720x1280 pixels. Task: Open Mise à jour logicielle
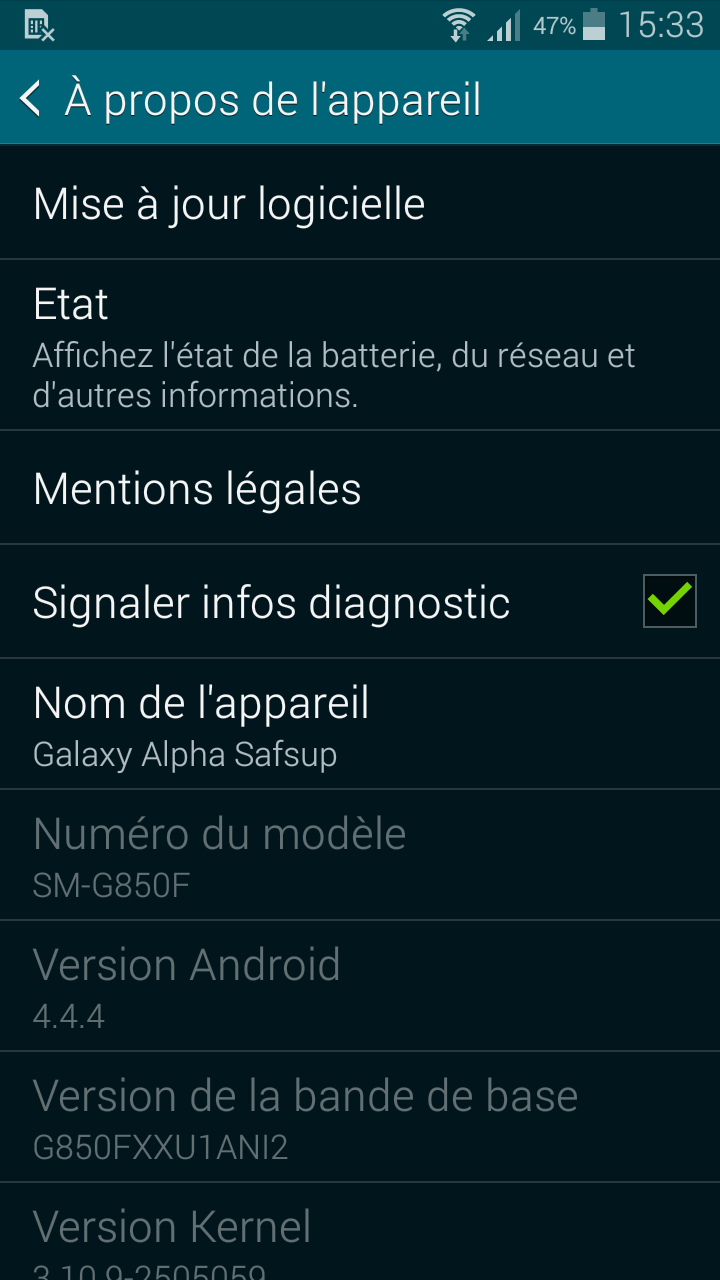(360, 203)
